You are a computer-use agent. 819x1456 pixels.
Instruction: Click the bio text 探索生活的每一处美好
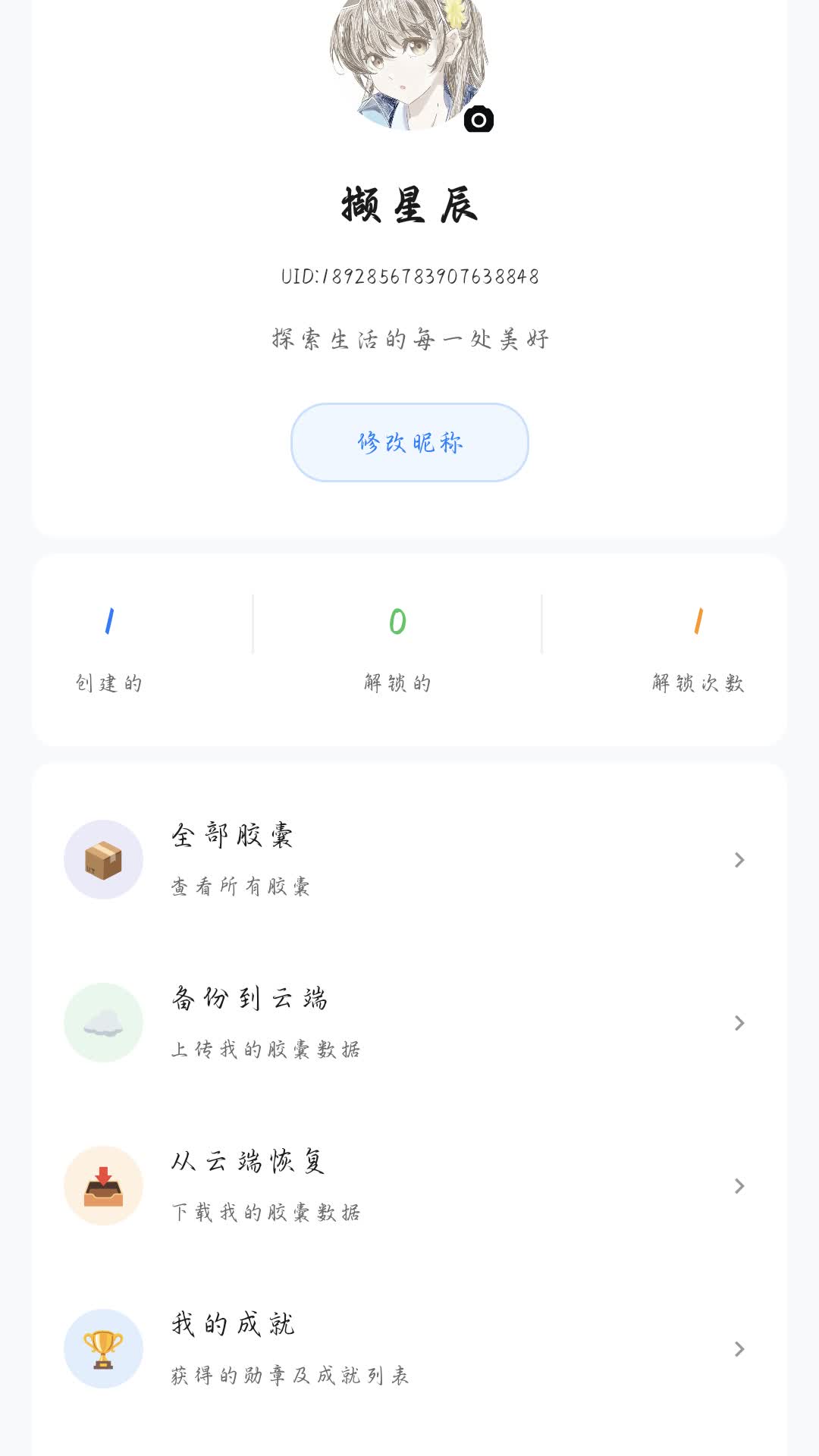[x=409, y=339]
